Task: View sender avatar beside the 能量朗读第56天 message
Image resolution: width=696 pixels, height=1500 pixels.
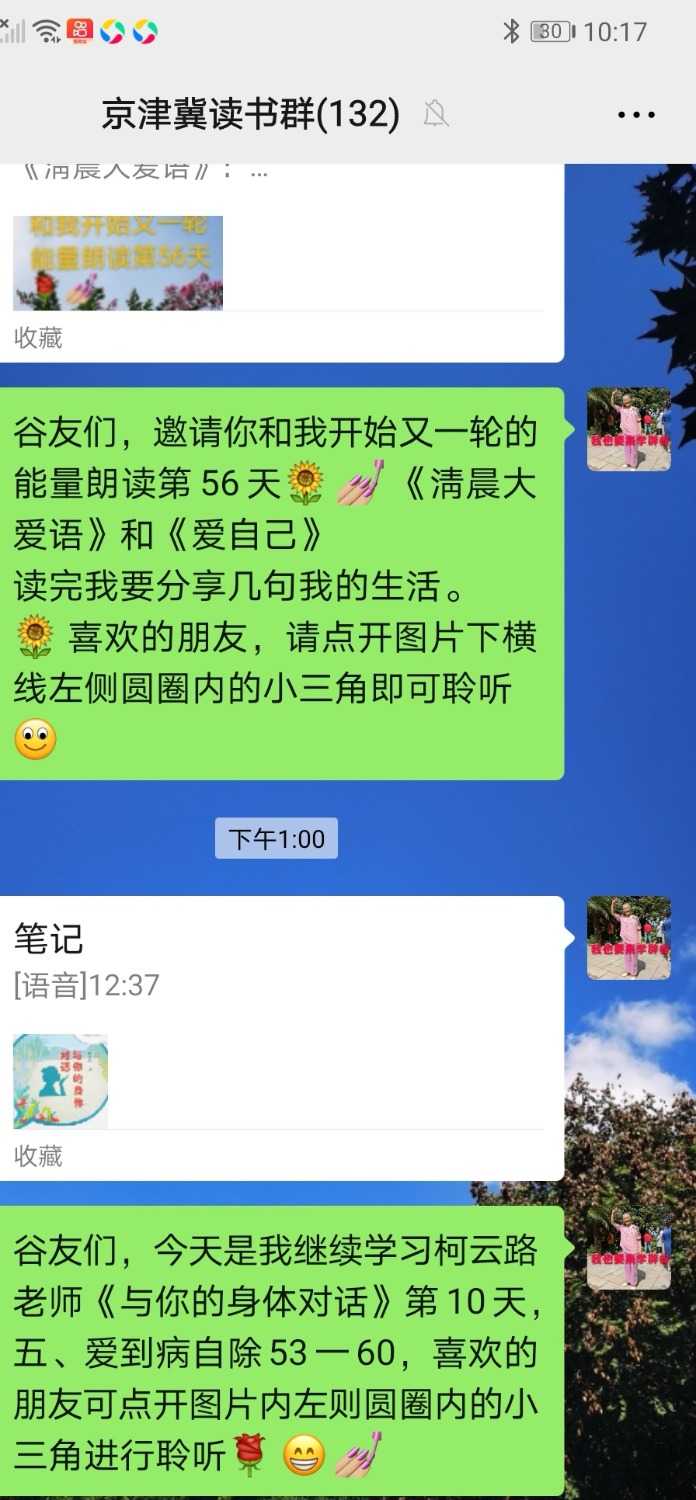Action: click(628, 429)
